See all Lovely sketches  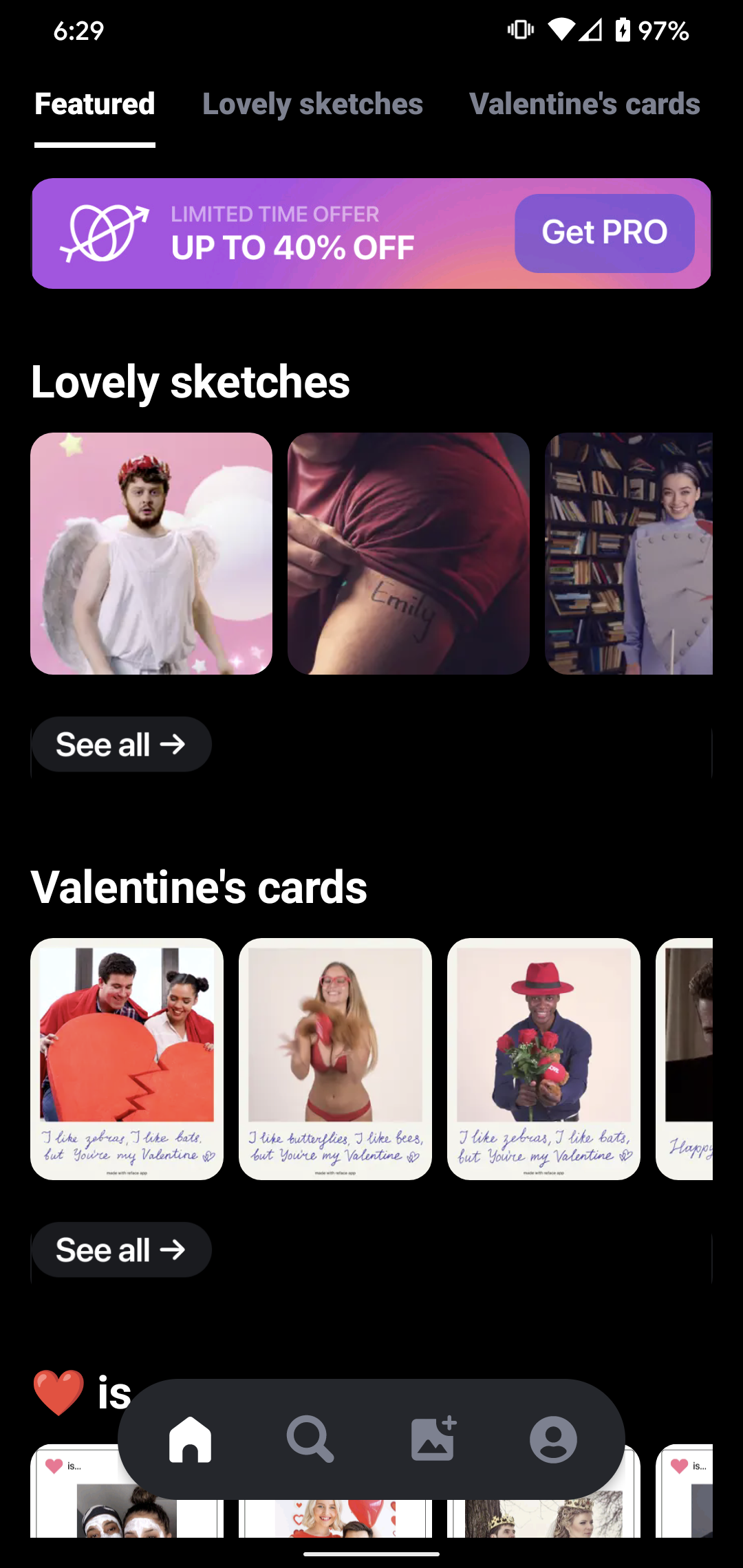click(121, 744)
